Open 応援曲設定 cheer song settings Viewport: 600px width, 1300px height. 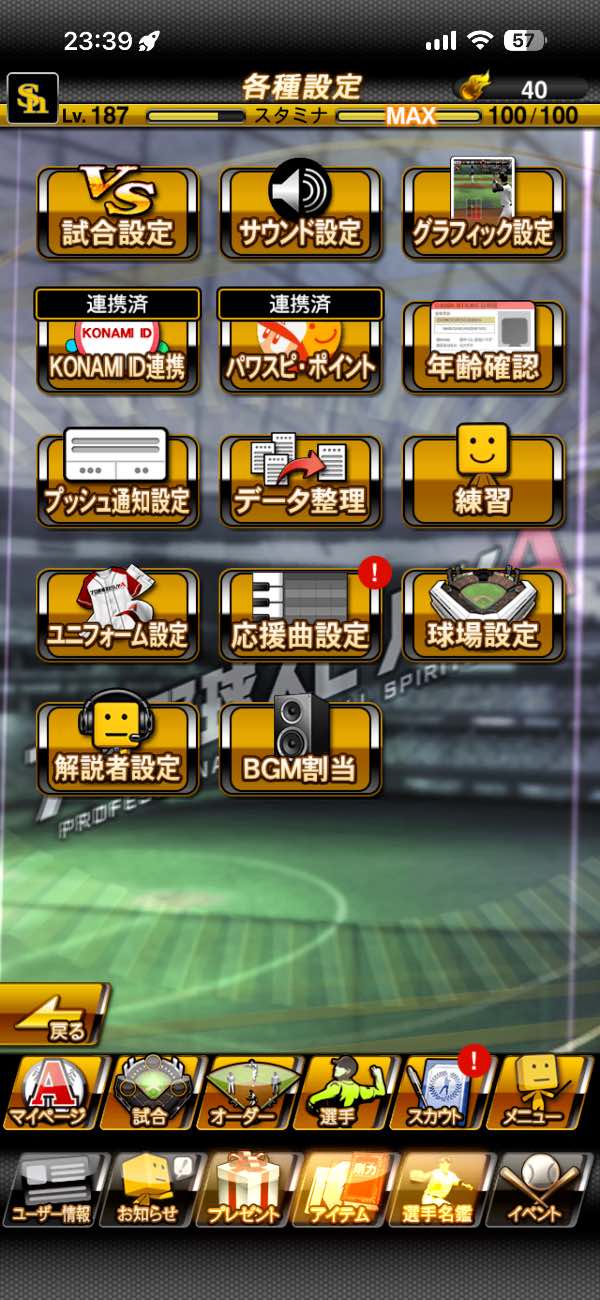pyautogui.click(x=300, y=615)
